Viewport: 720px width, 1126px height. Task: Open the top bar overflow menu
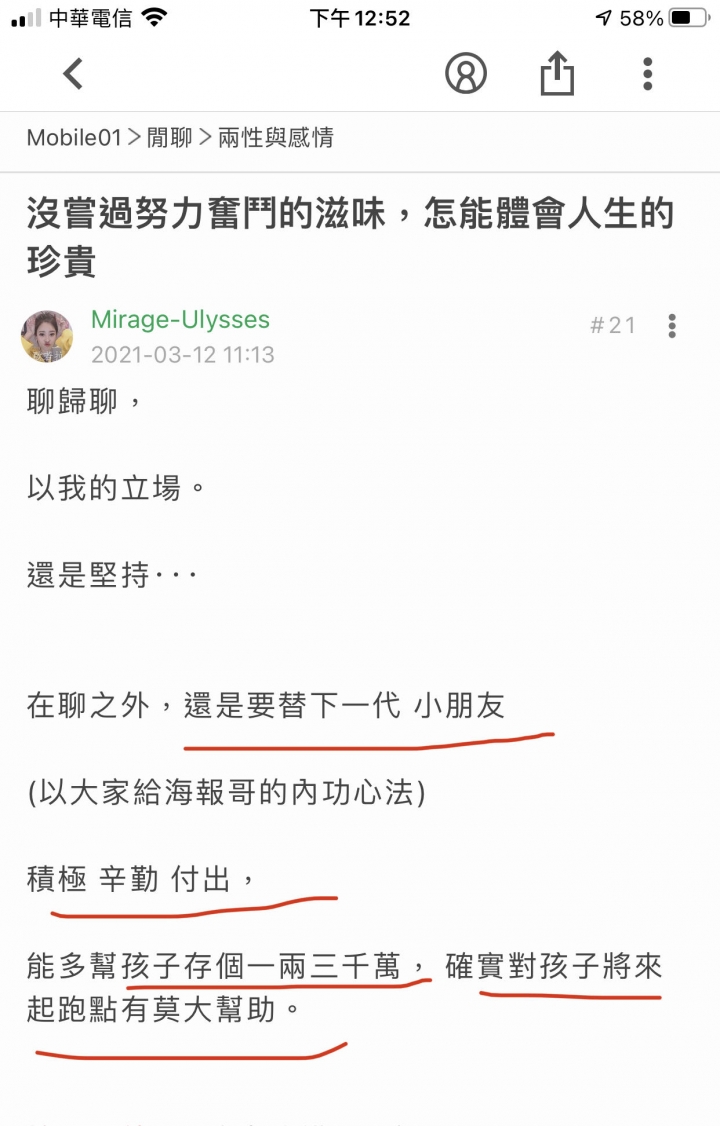pos(648,74)
